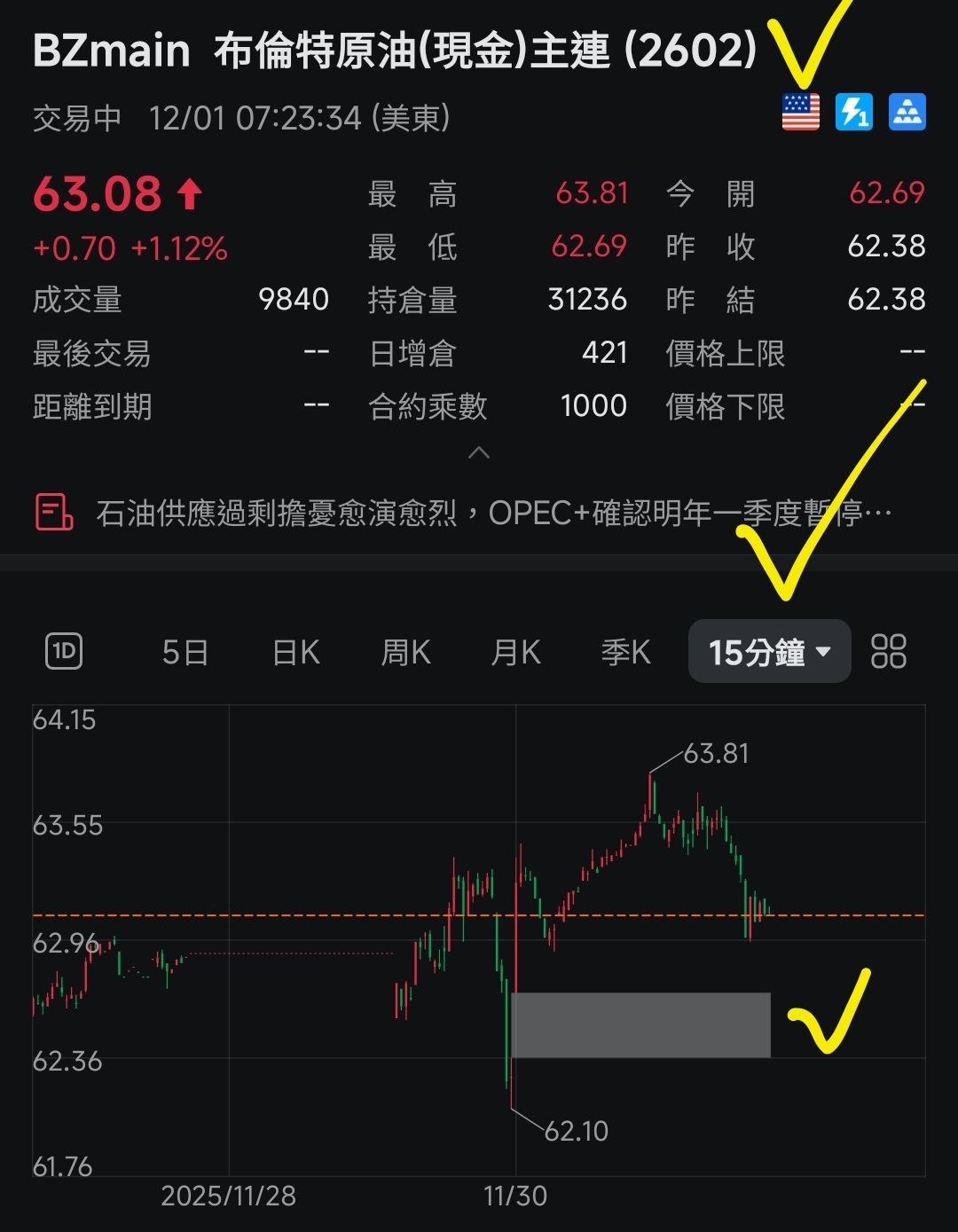This screenshot has width=958, height=1232.
Task: Tap the blue gold-bars commodity icon
Action: 907,113
